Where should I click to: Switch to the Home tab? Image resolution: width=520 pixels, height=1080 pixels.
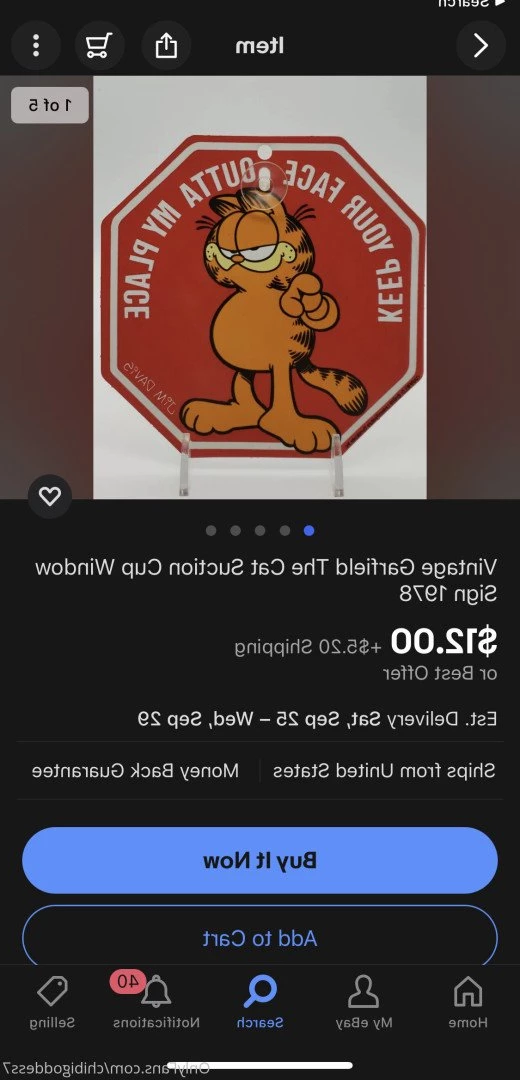pyautogui.click(x=468, y=1003)
